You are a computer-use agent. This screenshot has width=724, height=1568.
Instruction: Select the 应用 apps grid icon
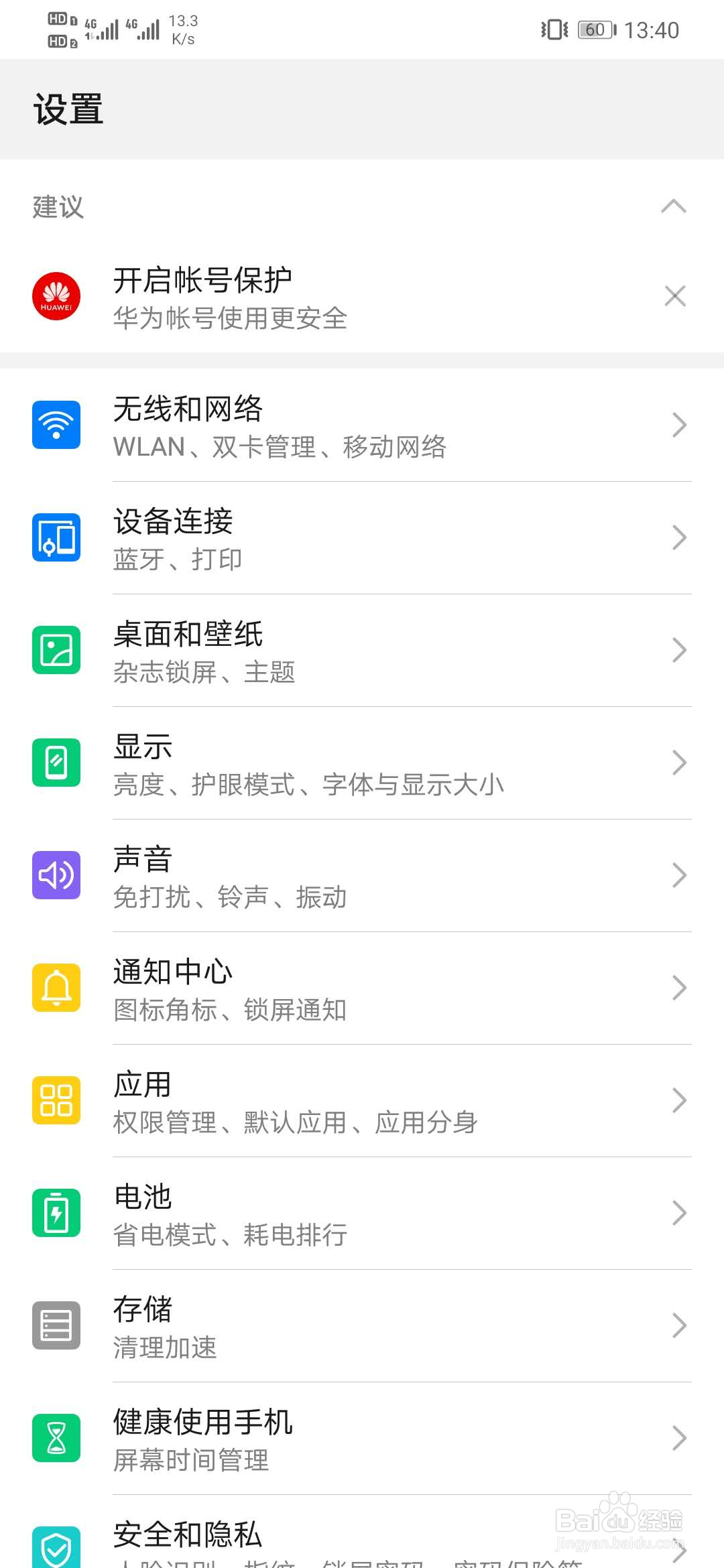56,1100
